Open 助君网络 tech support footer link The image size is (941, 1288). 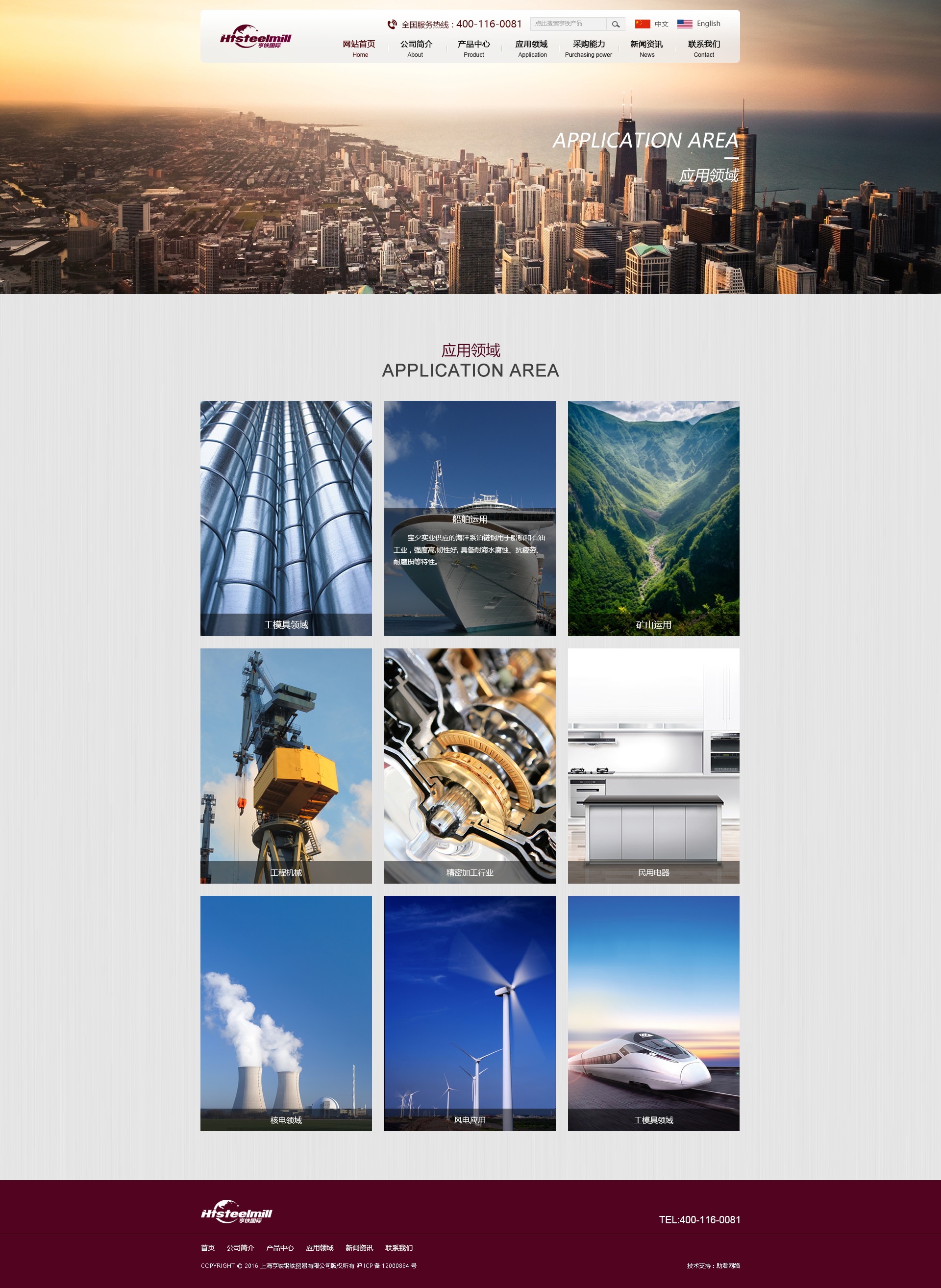(x=727, y=1265)
